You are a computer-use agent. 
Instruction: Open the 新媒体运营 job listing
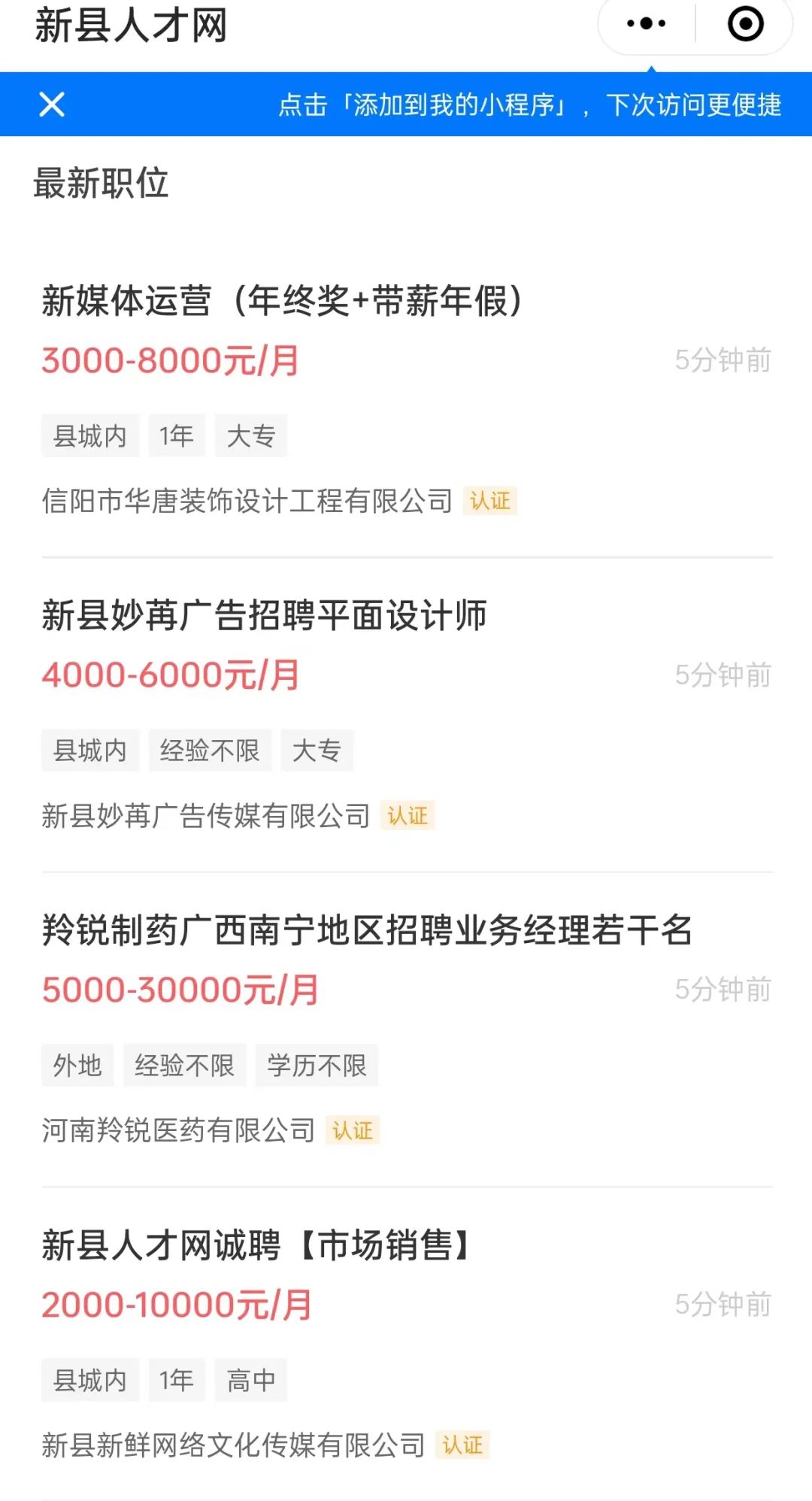[282, 302]
